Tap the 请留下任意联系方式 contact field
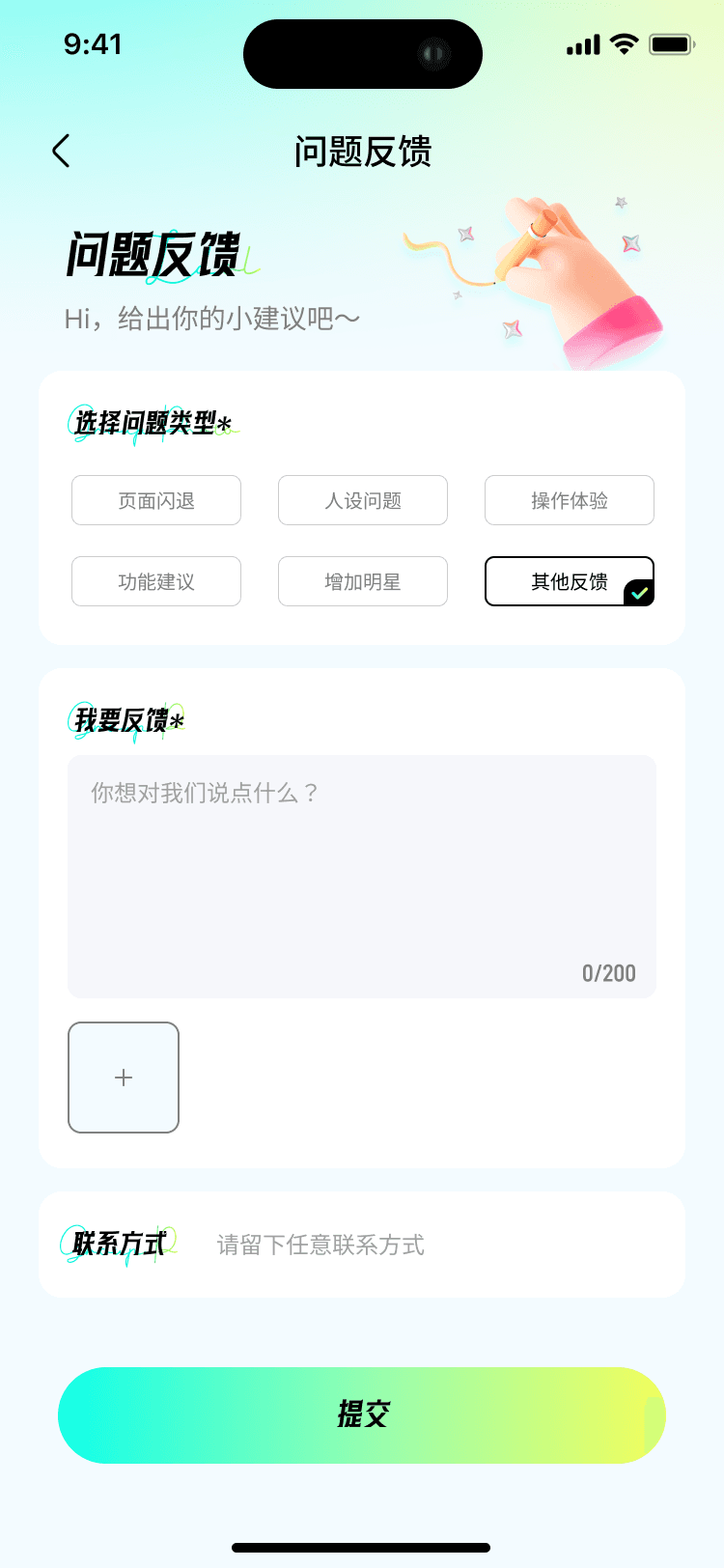 pyautogui.click(x=425, y=1245)
